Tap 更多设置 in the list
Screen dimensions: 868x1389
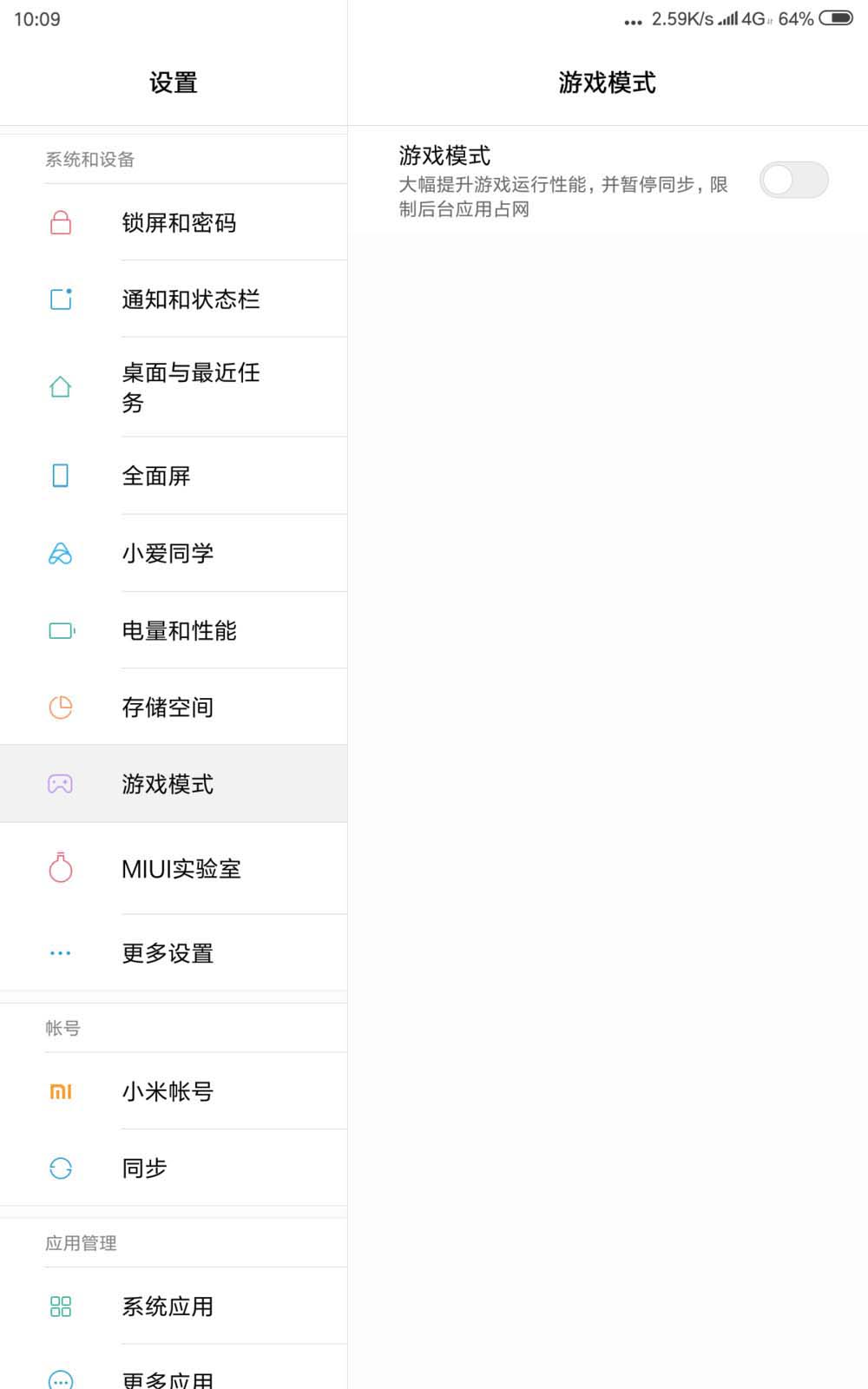click(x=168, y=953)
